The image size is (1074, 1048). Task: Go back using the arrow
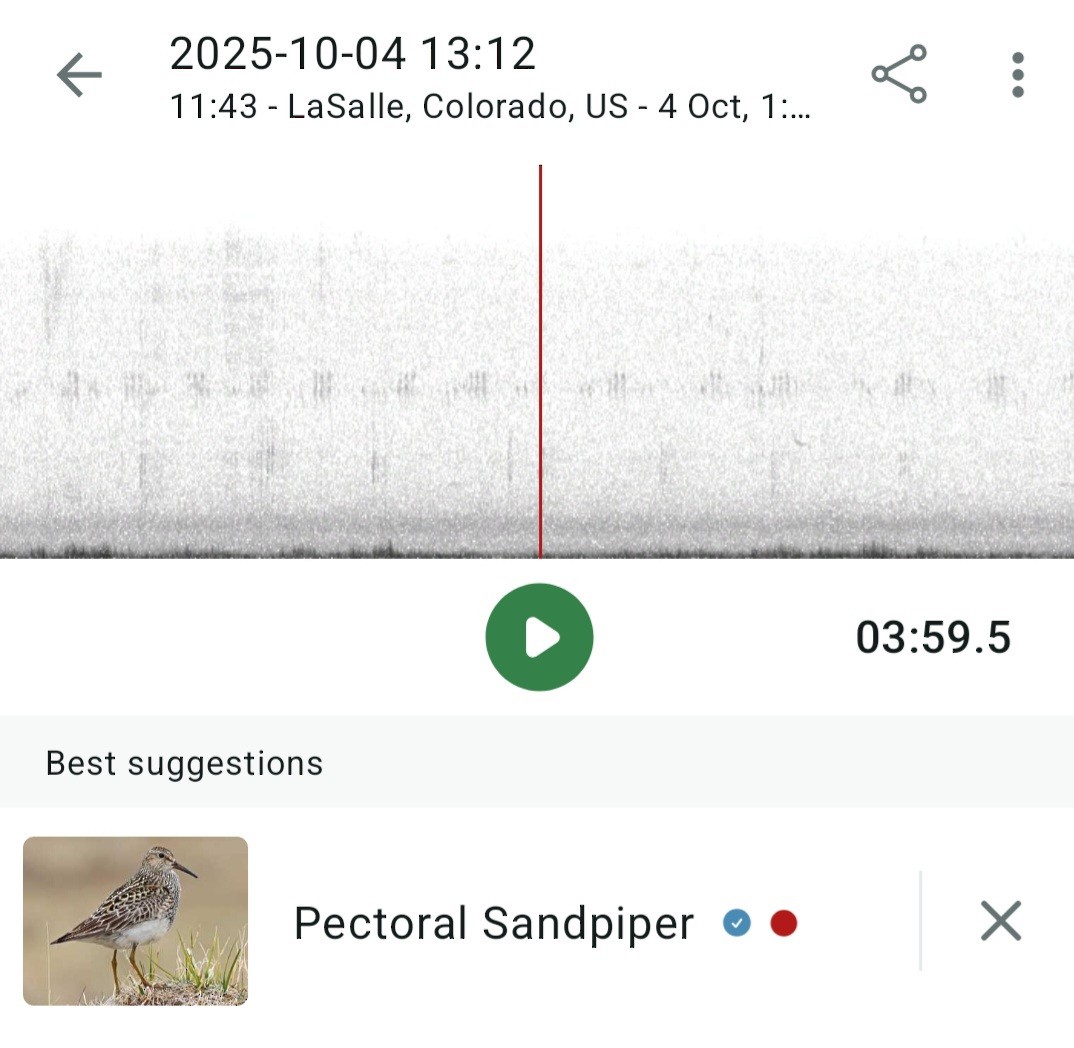tap(79, 75)
